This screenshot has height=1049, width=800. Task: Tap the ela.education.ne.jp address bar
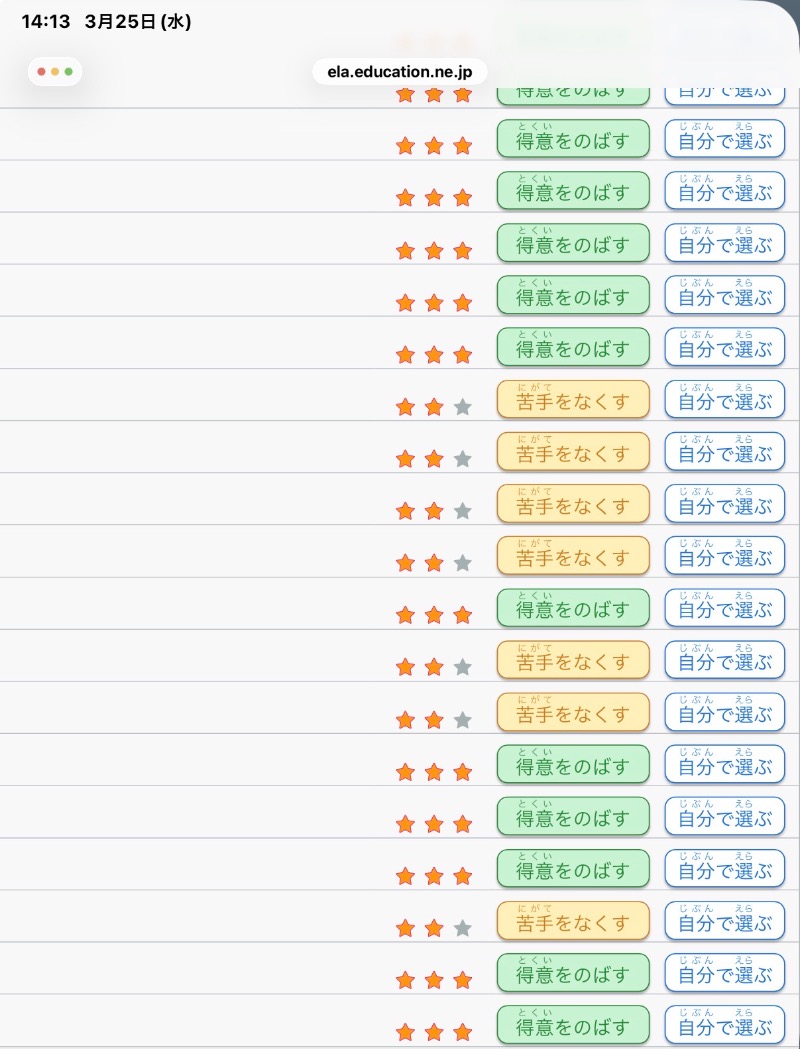400,72
